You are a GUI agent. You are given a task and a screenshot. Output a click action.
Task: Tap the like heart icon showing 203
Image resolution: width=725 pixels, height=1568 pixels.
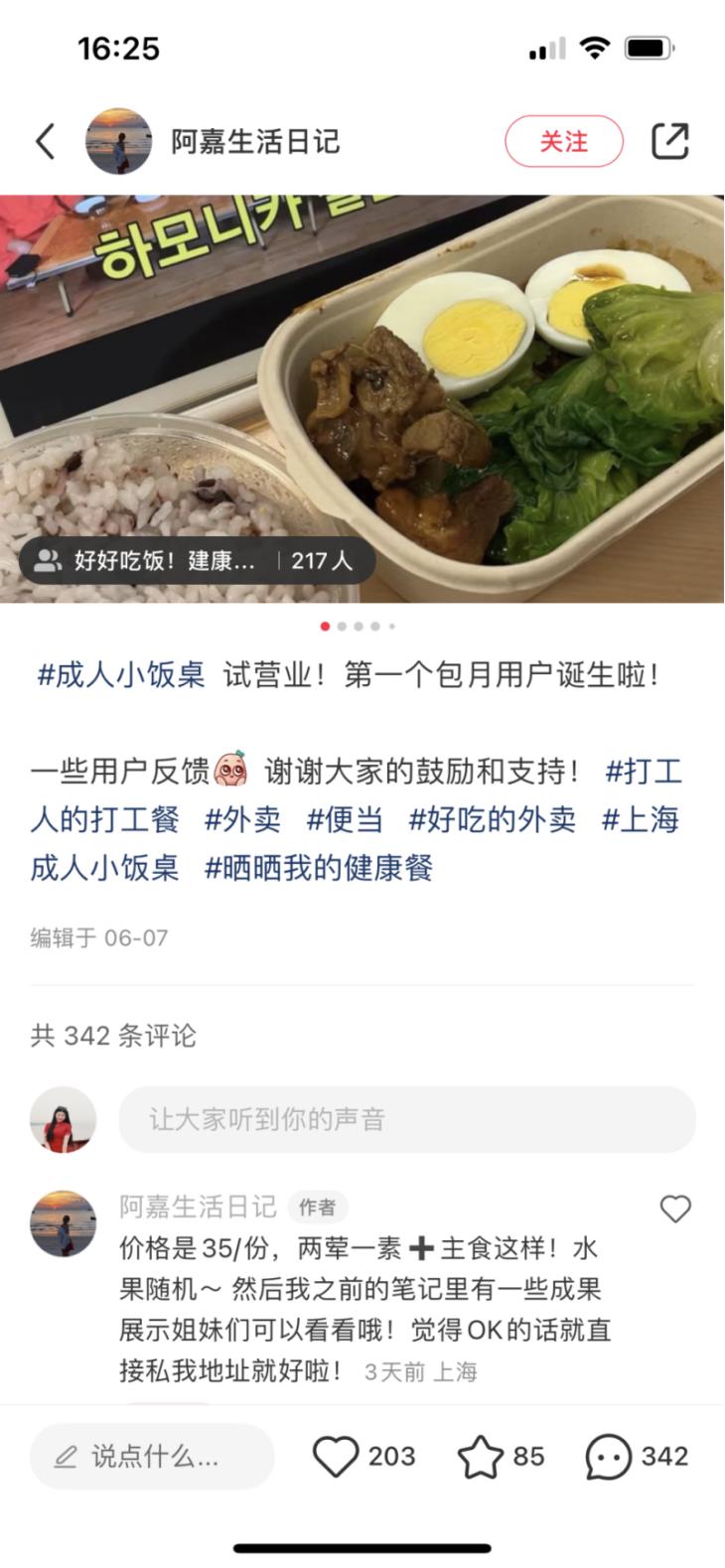[x=337, y=1456]
